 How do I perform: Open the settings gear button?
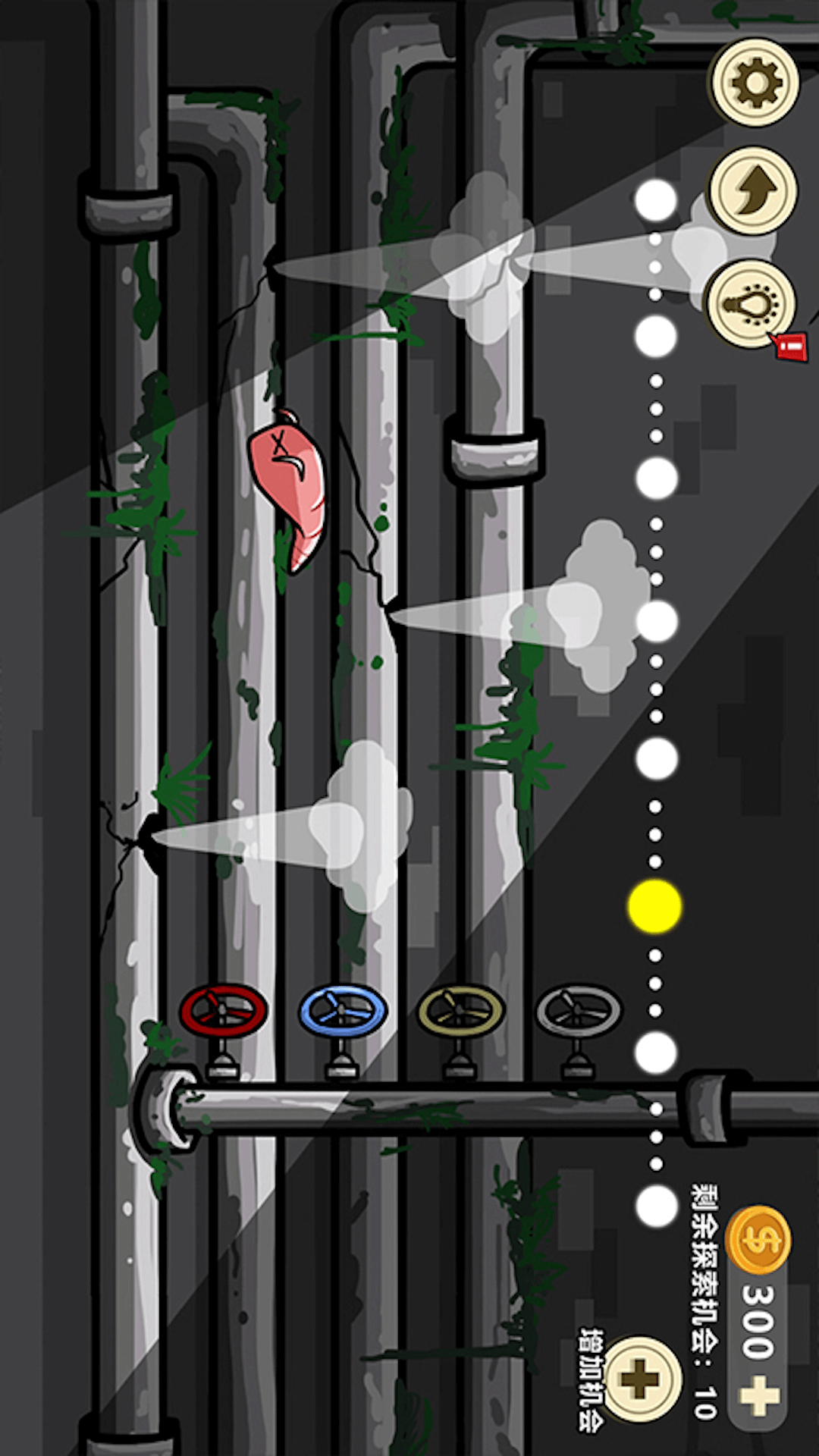point(755,83)
